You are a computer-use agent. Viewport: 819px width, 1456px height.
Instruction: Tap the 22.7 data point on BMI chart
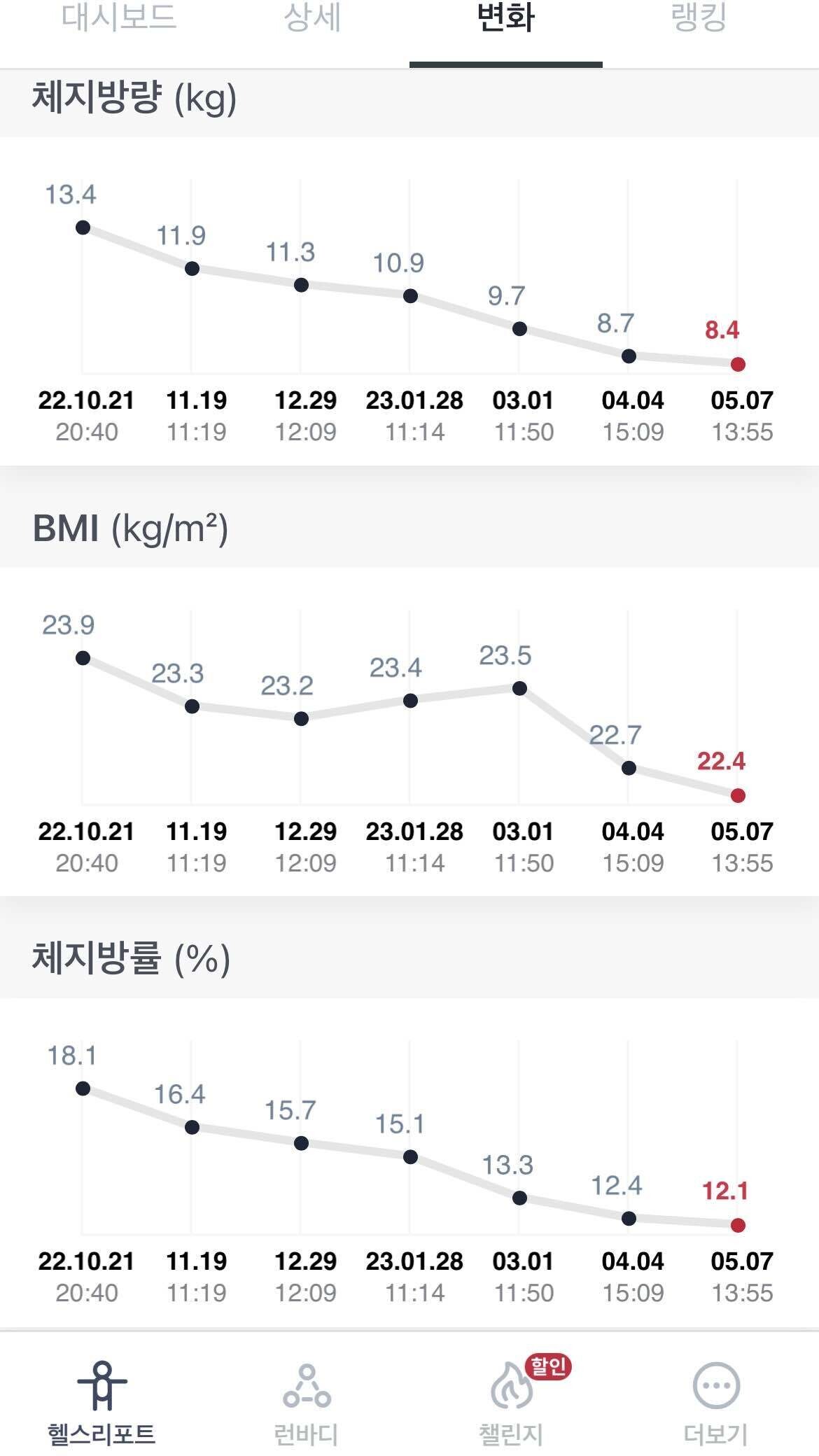pyautogui.click(x=628, y=769)
